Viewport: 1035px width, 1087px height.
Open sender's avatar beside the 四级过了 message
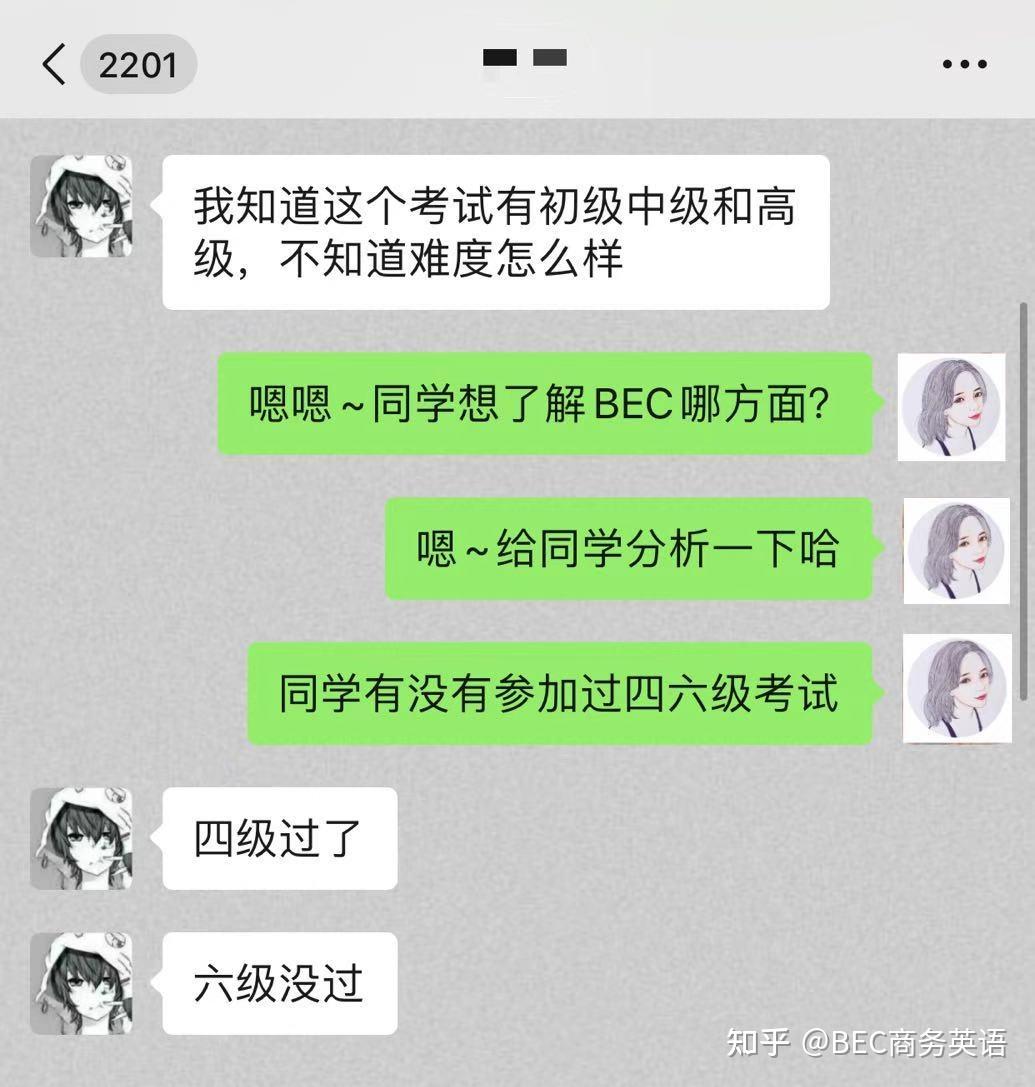tap(81, 838)
